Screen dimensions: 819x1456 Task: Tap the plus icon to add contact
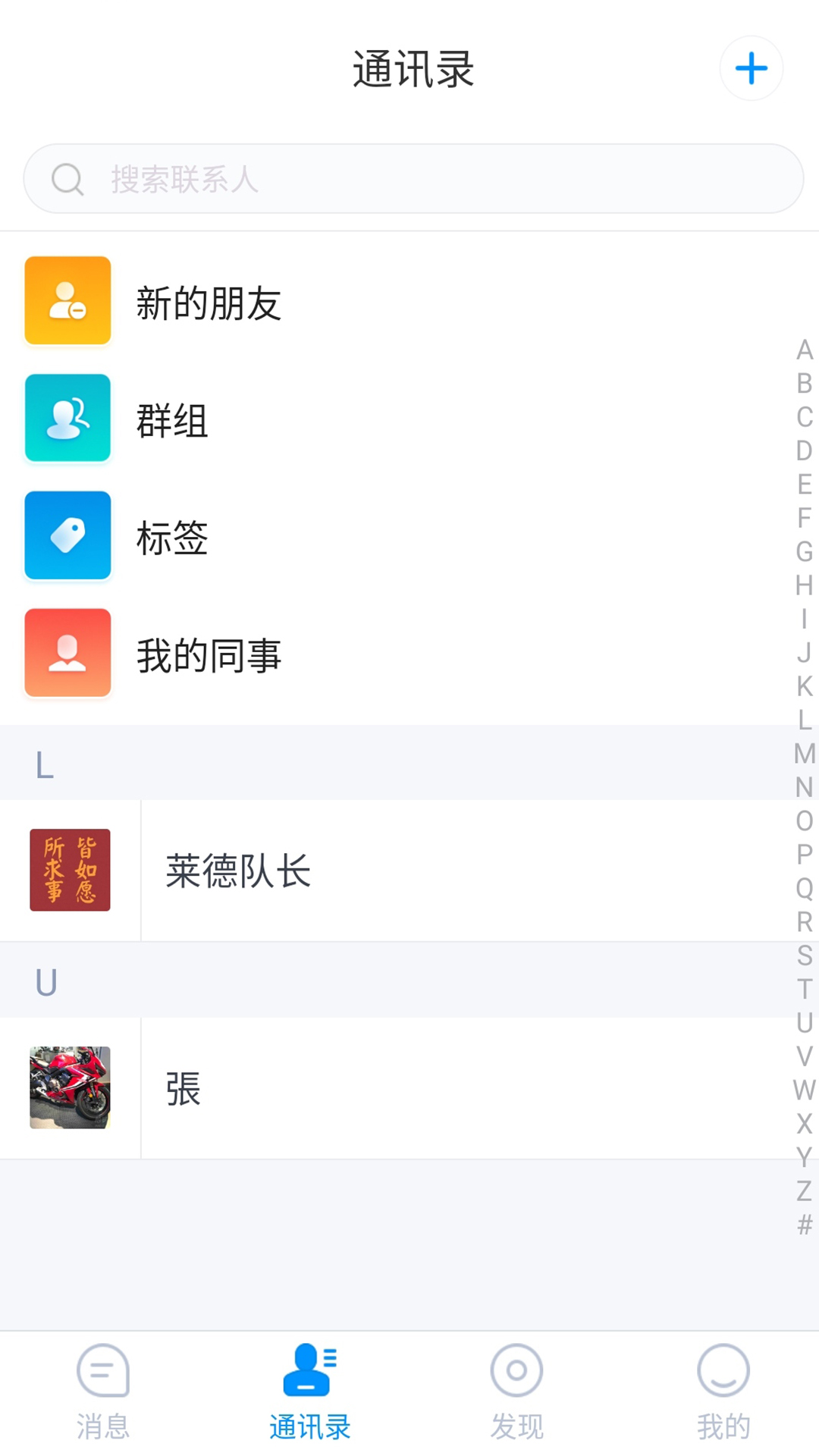tap(751, 68)
